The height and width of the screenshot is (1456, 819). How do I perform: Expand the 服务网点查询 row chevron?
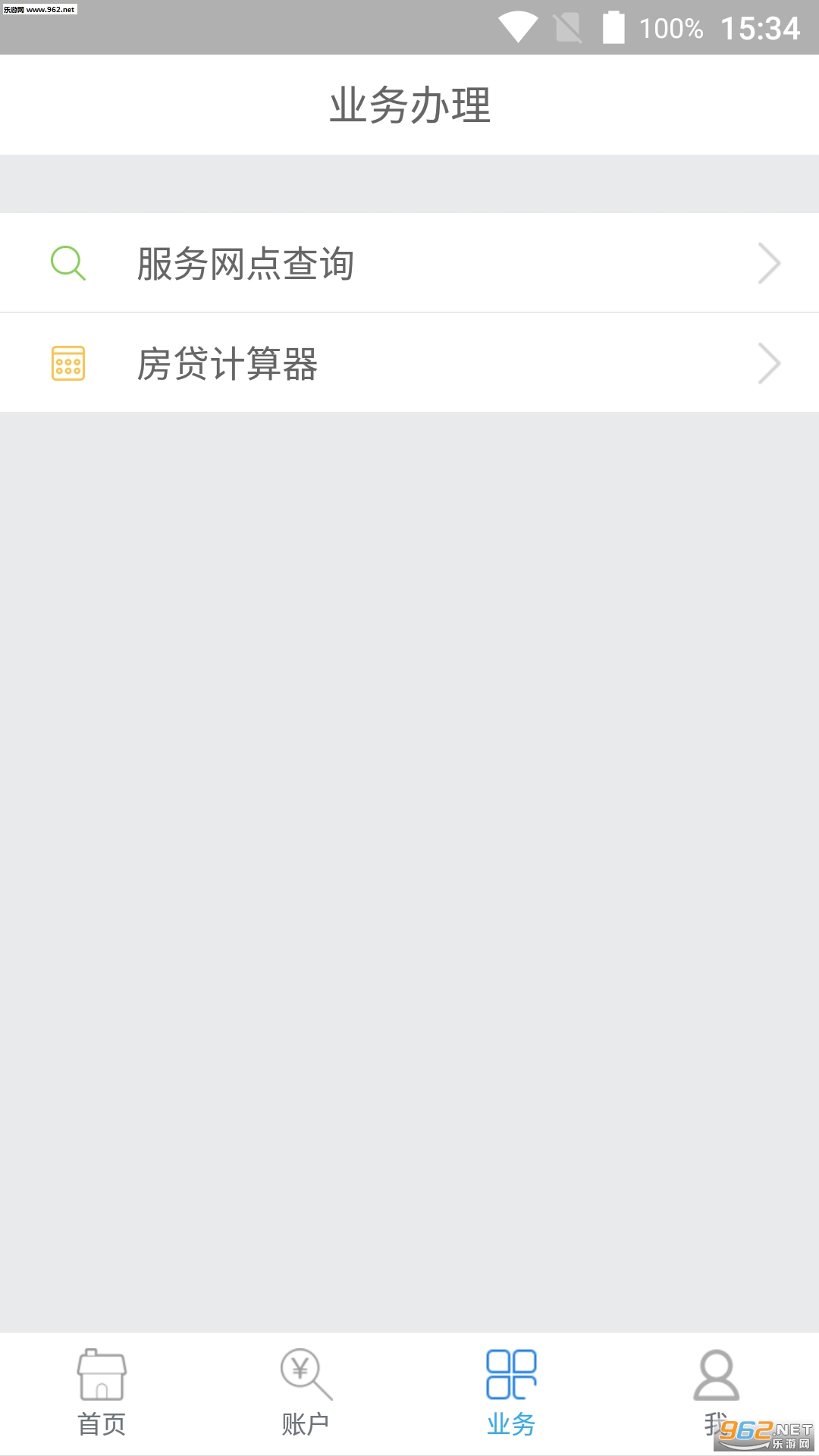point(769,262)
